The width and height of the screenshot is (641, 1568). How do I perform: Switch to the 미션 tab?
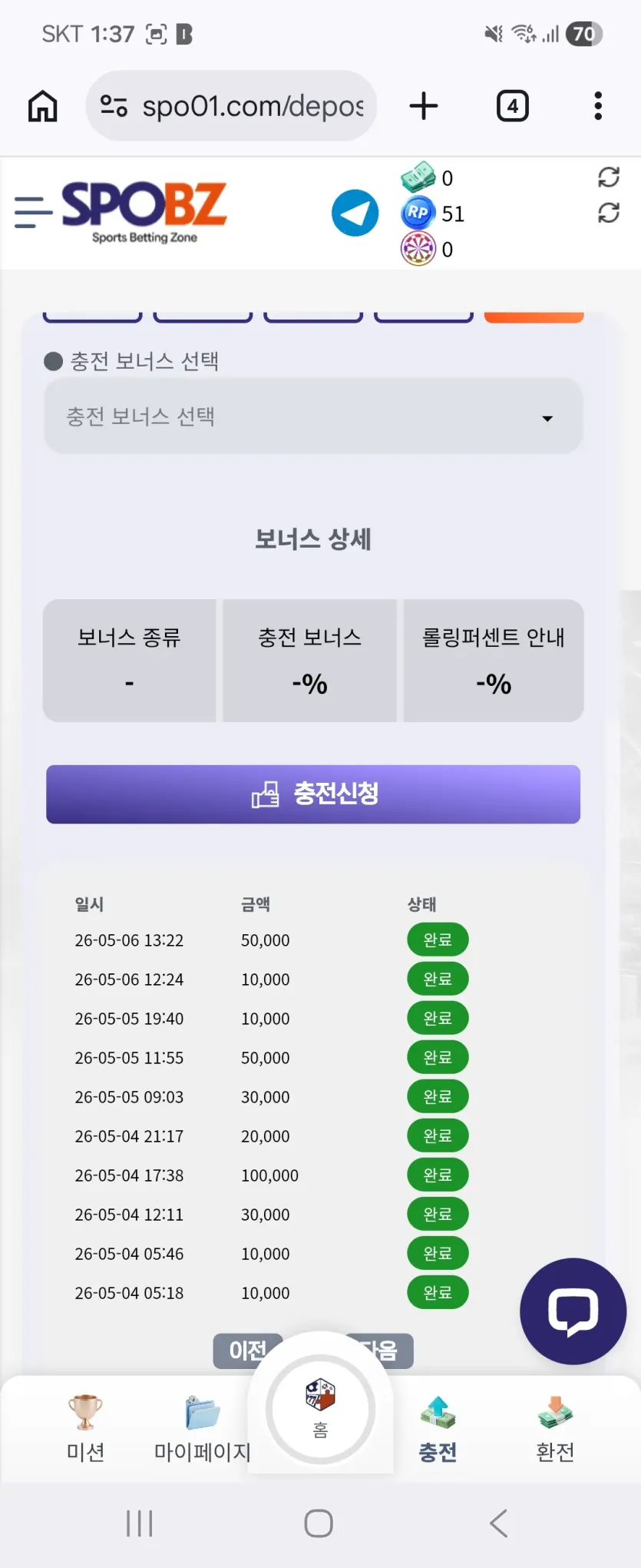pos(85,1429)
